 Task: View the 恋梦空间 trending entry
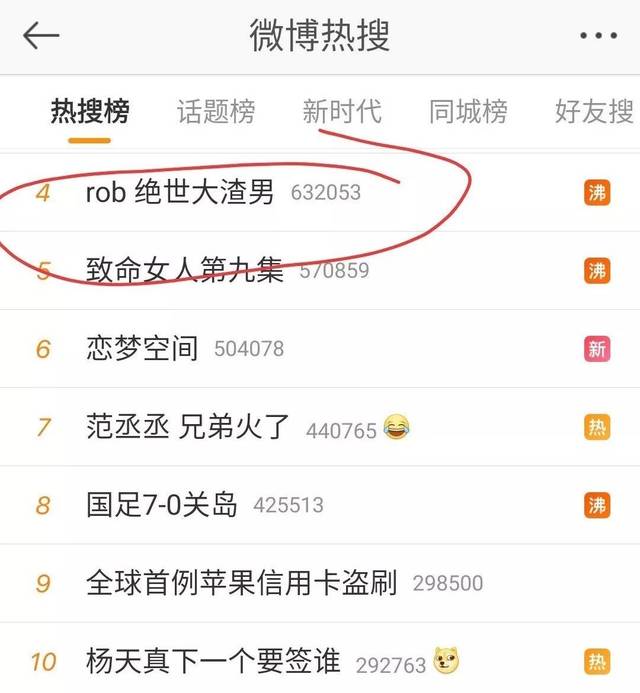pos(143,349)
